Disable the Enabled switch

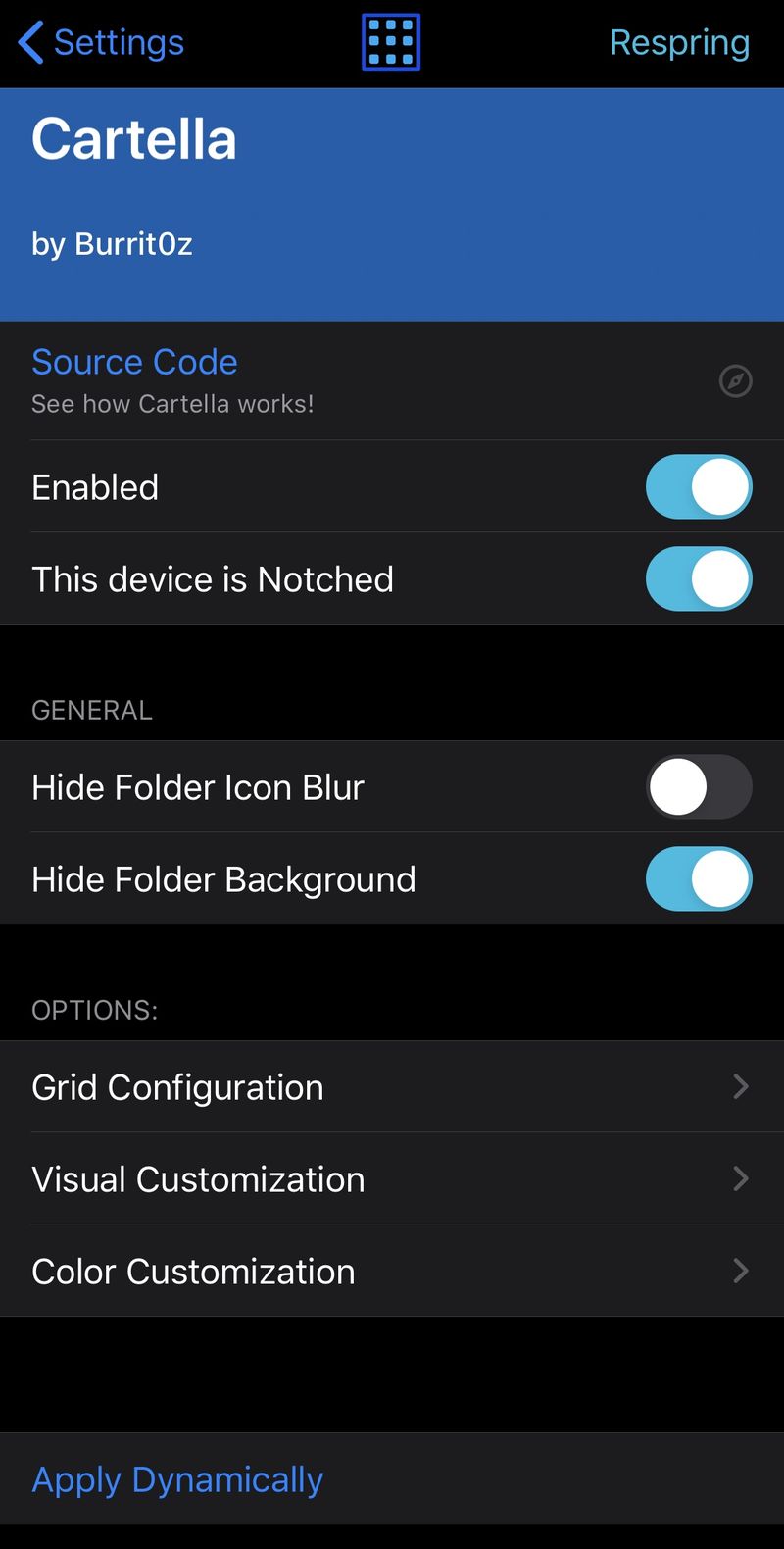point(699,486)
